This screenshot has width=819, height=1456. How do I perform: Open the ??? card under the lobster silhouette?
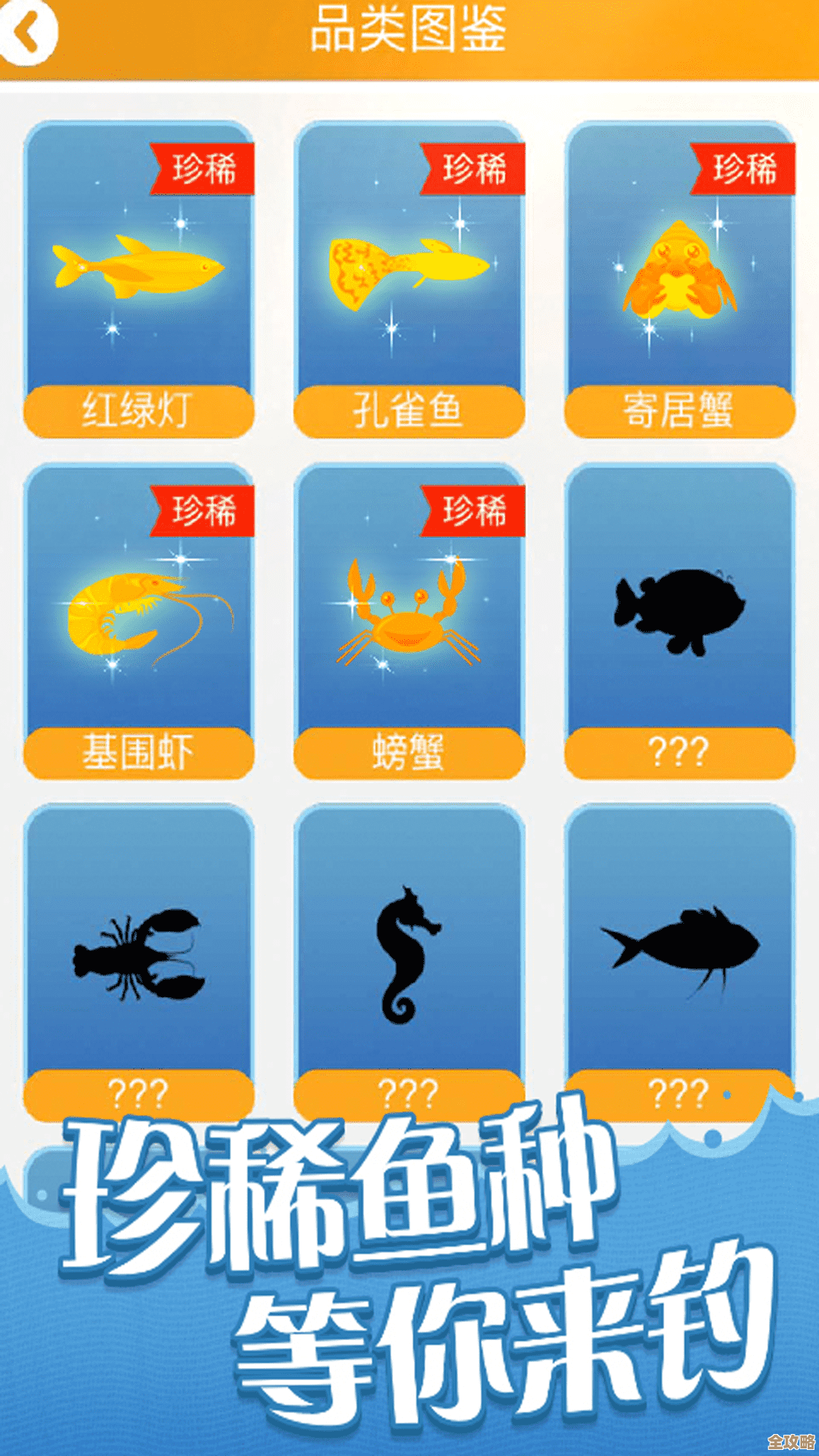click(x=136, y=1092)
